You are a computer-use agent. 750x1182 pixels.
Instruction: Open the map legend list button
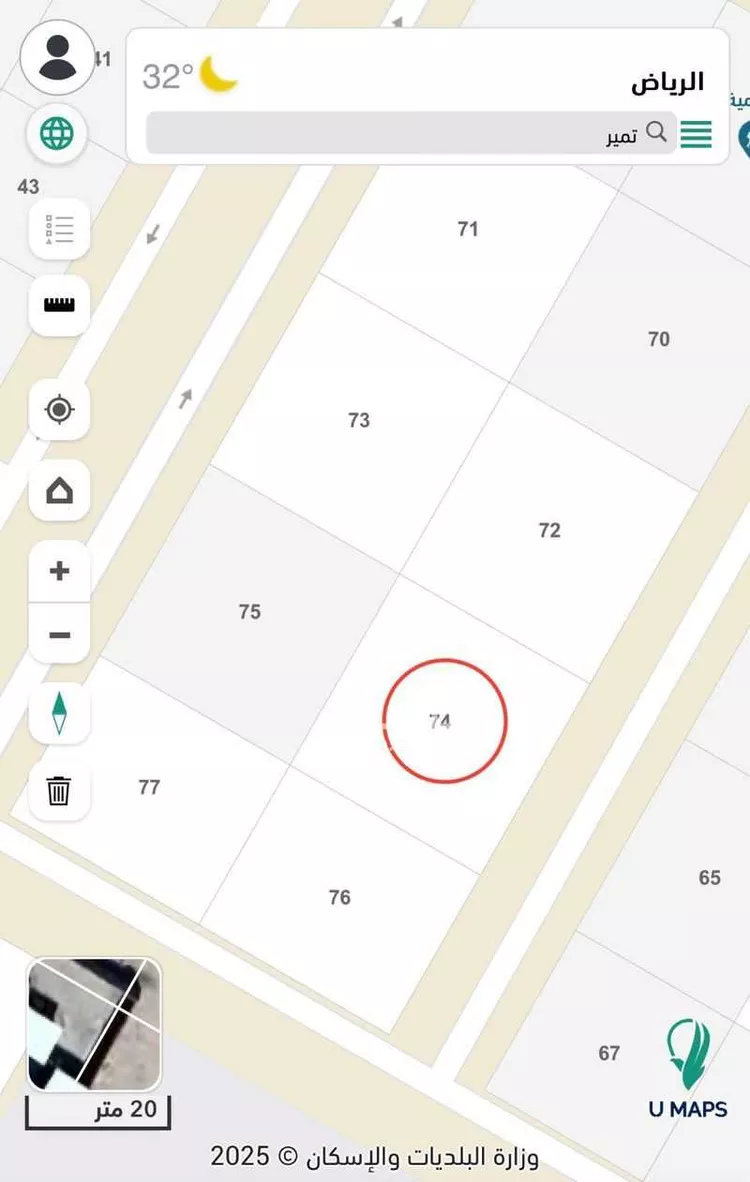tap(60, 229)
